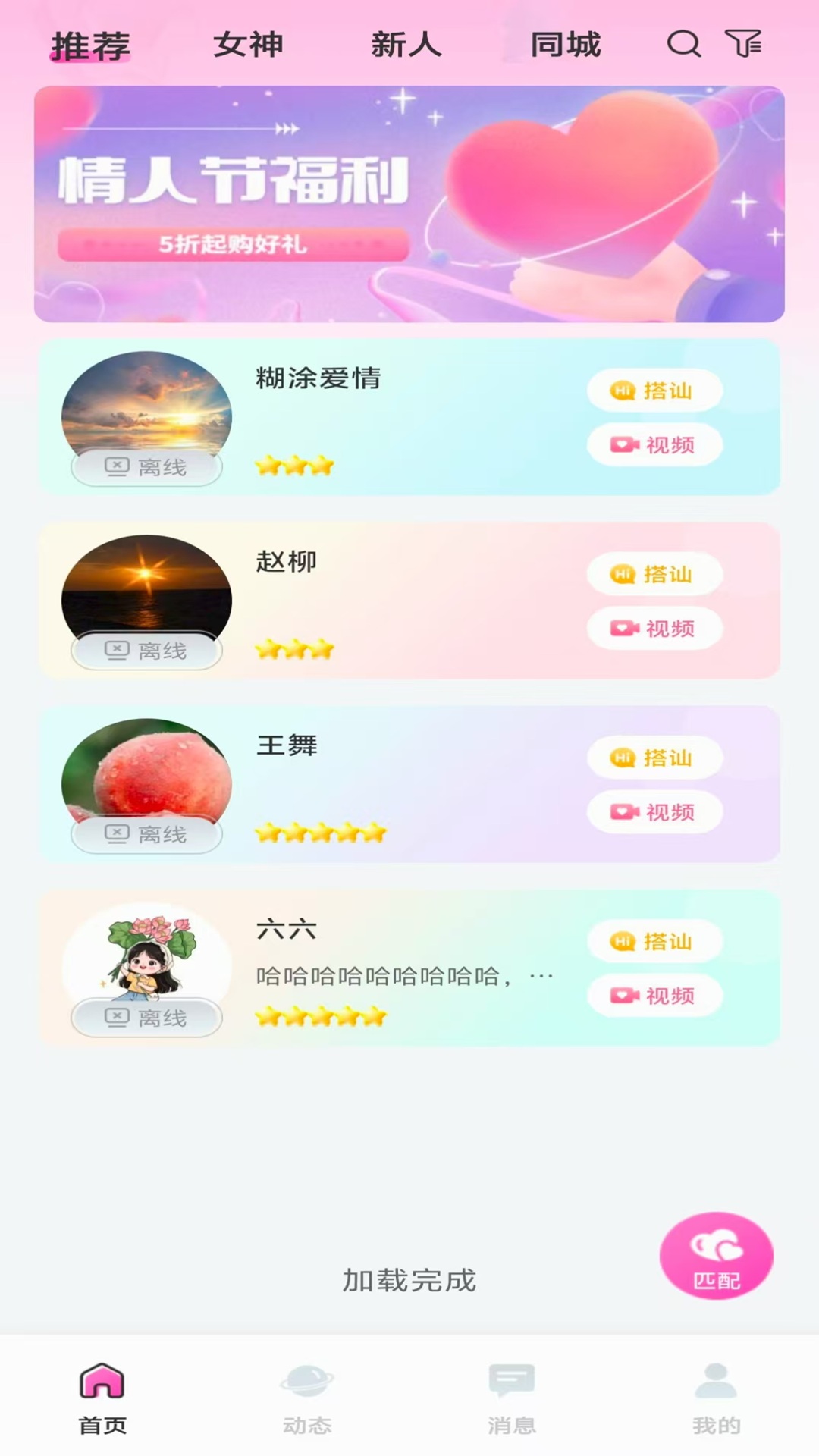The width and height of the screenshot is (819, 1456).
Task: Switch to the 新人 tab
Action: point(406,45)
